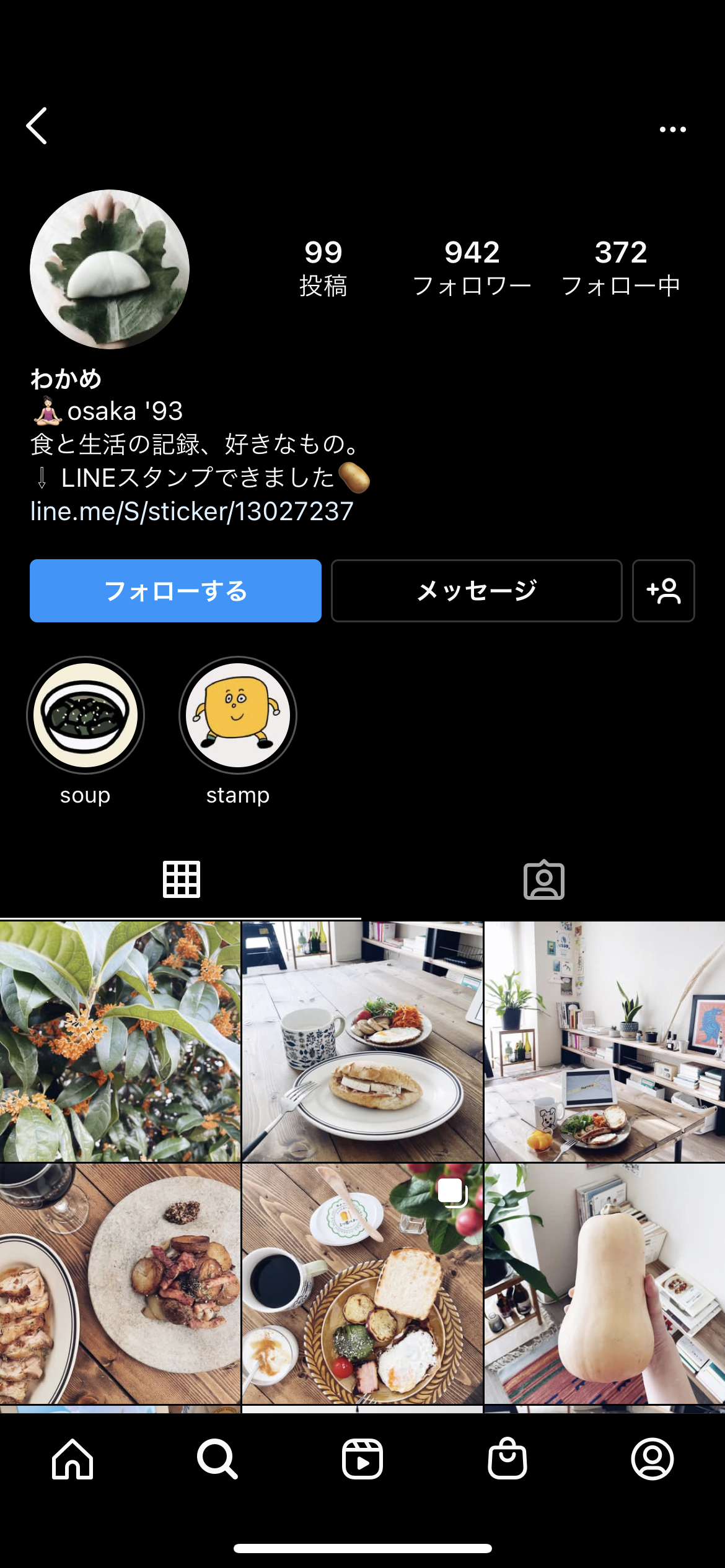The width and height of the screenshot is (725, 1568).
Task: Open the sandwich and mug breakfast post
Action: 362,1041
